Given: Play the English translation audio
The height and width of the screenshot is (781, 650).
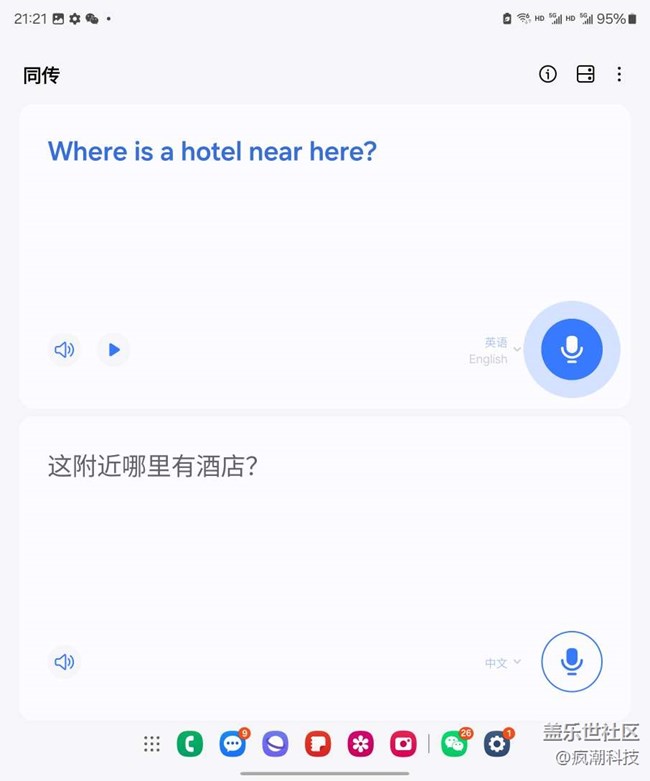Looking at the screenshot, I should (114, 350).
